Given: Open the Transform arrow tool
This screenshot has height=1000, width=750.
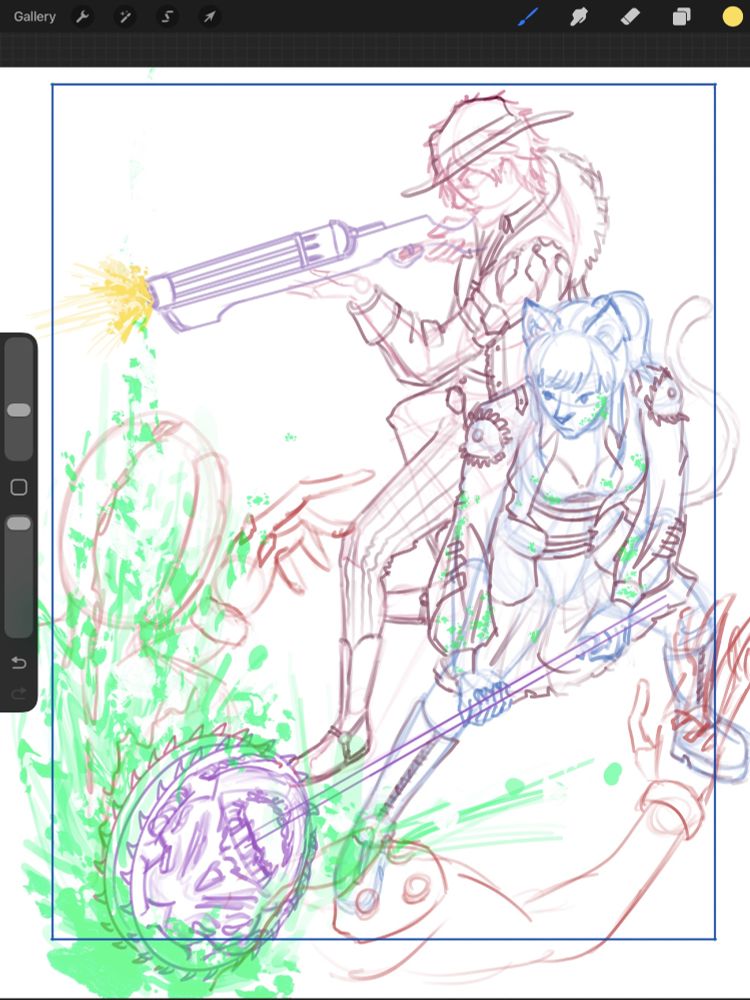Looking at the screenshot, I should [x=210, y=16].
